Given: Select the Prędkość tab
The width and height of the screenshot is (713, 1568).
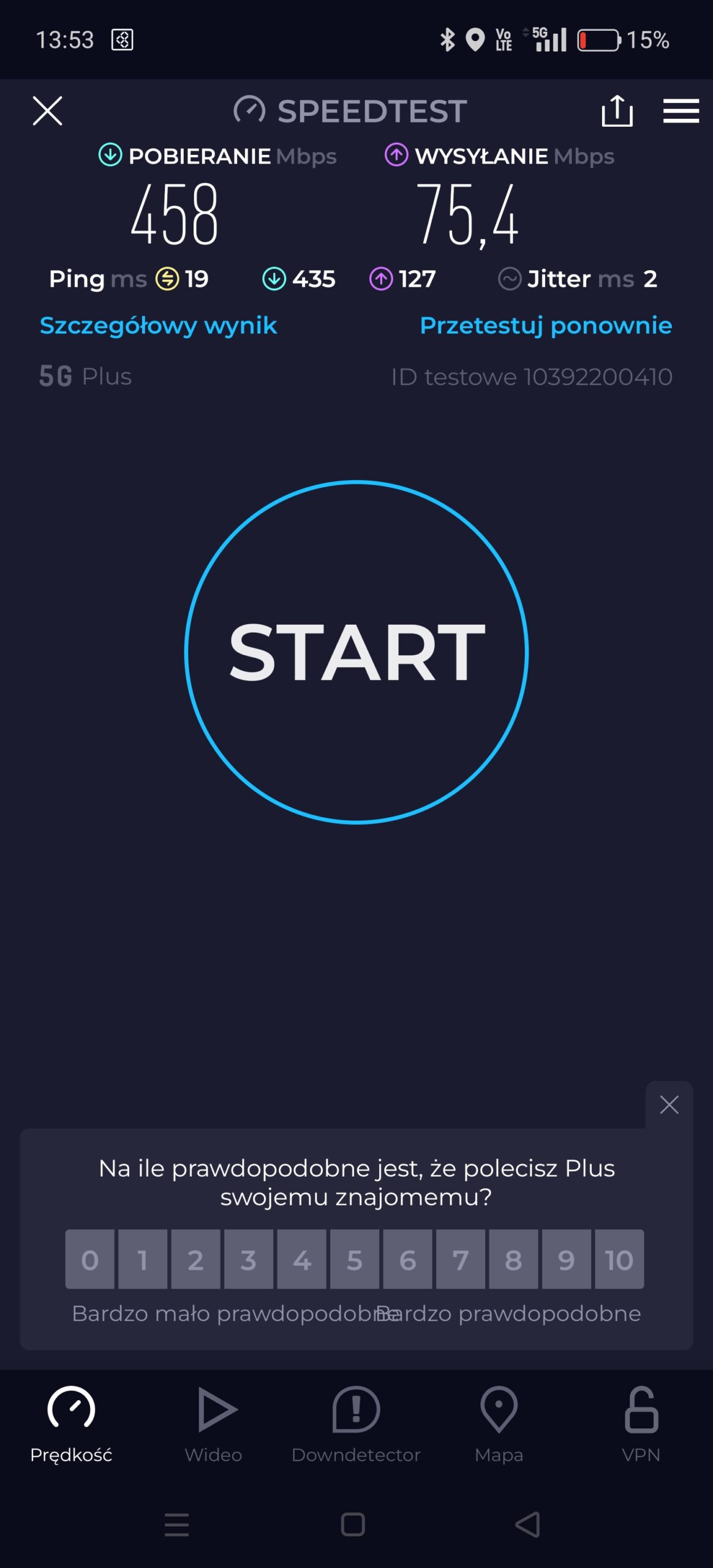Looking at the screenshot, I should pyautogui.click(x=71, y=1424).
